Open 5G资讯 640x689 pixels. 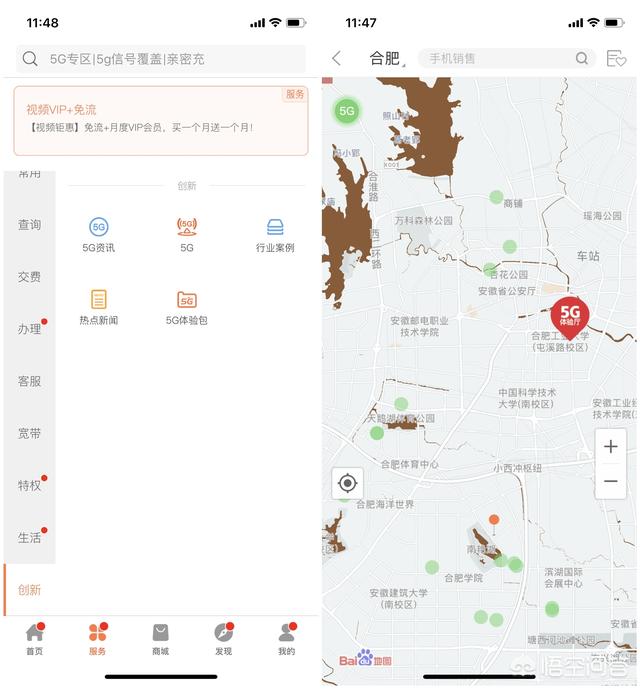(x=98, y=235)
